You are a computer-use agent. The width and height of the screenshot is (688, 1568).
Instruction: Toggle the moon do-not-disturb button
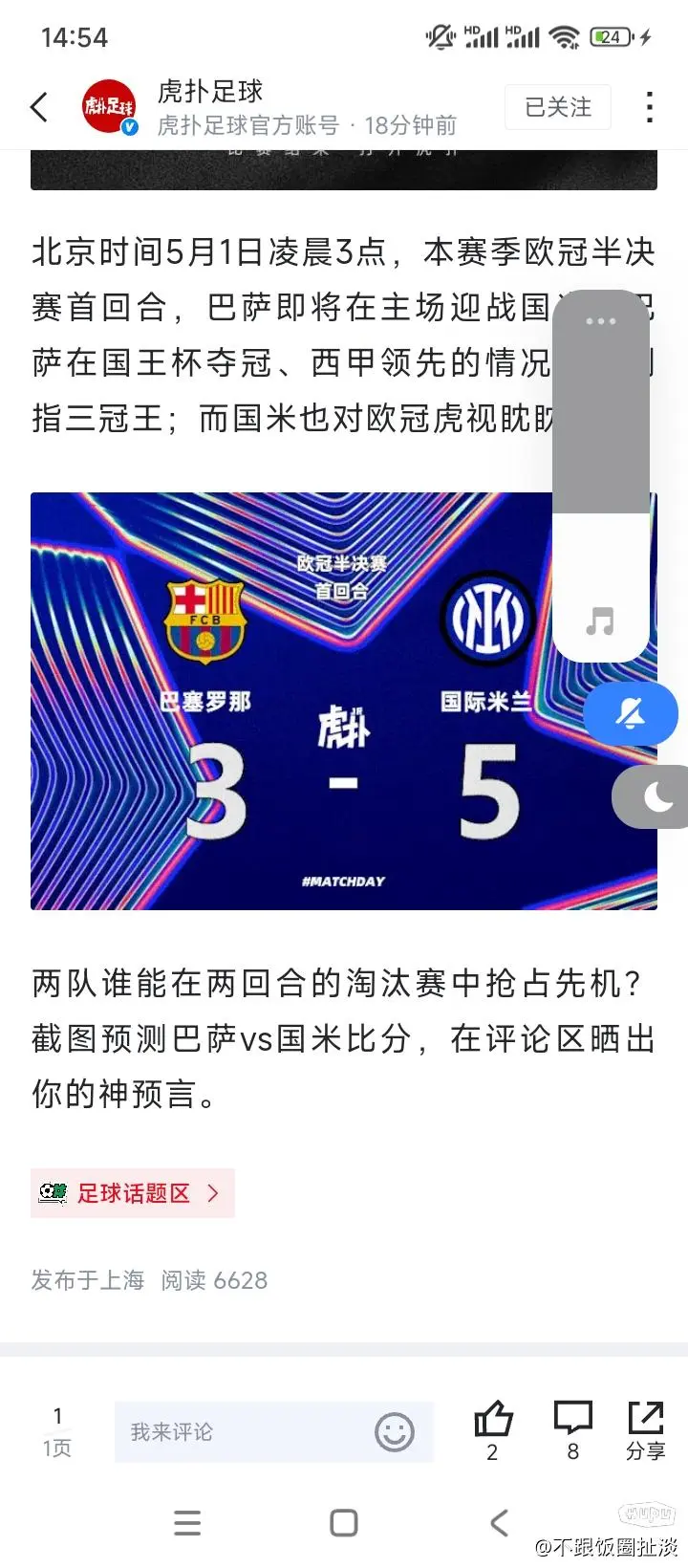pyautogui.click(x=654, y=796)
